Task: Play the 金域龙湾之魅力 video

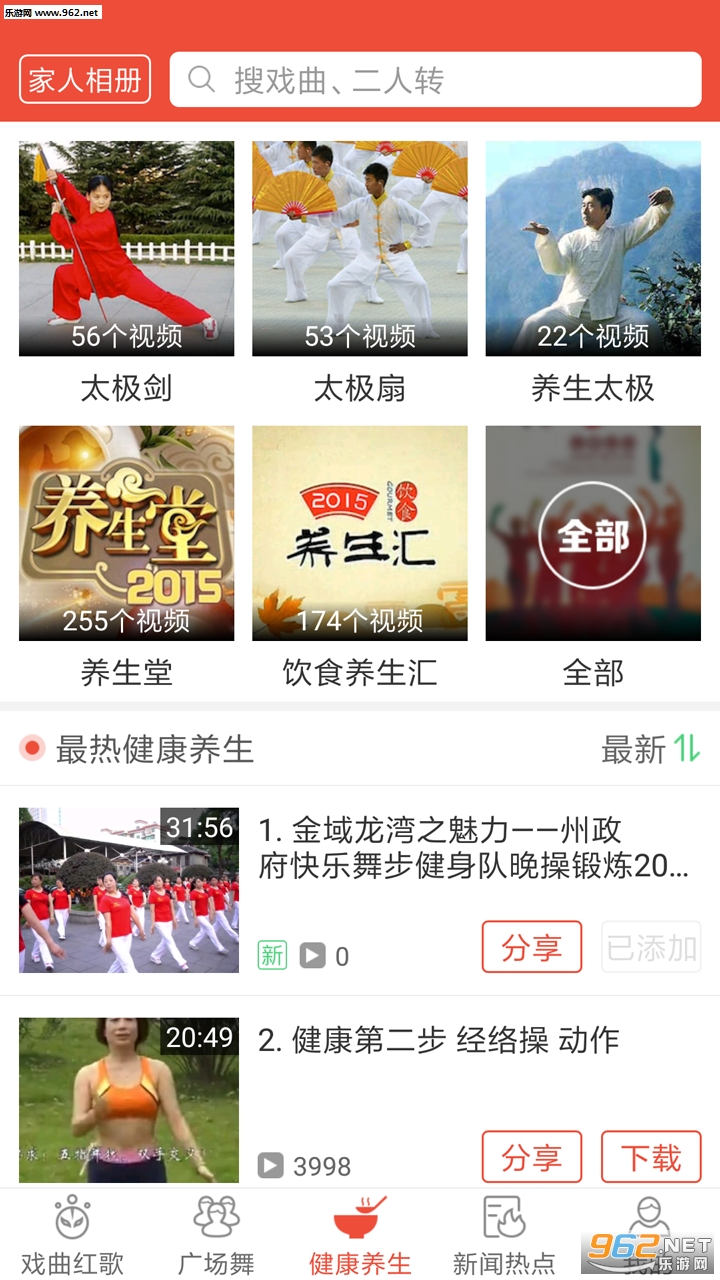Action: (129, 890)
